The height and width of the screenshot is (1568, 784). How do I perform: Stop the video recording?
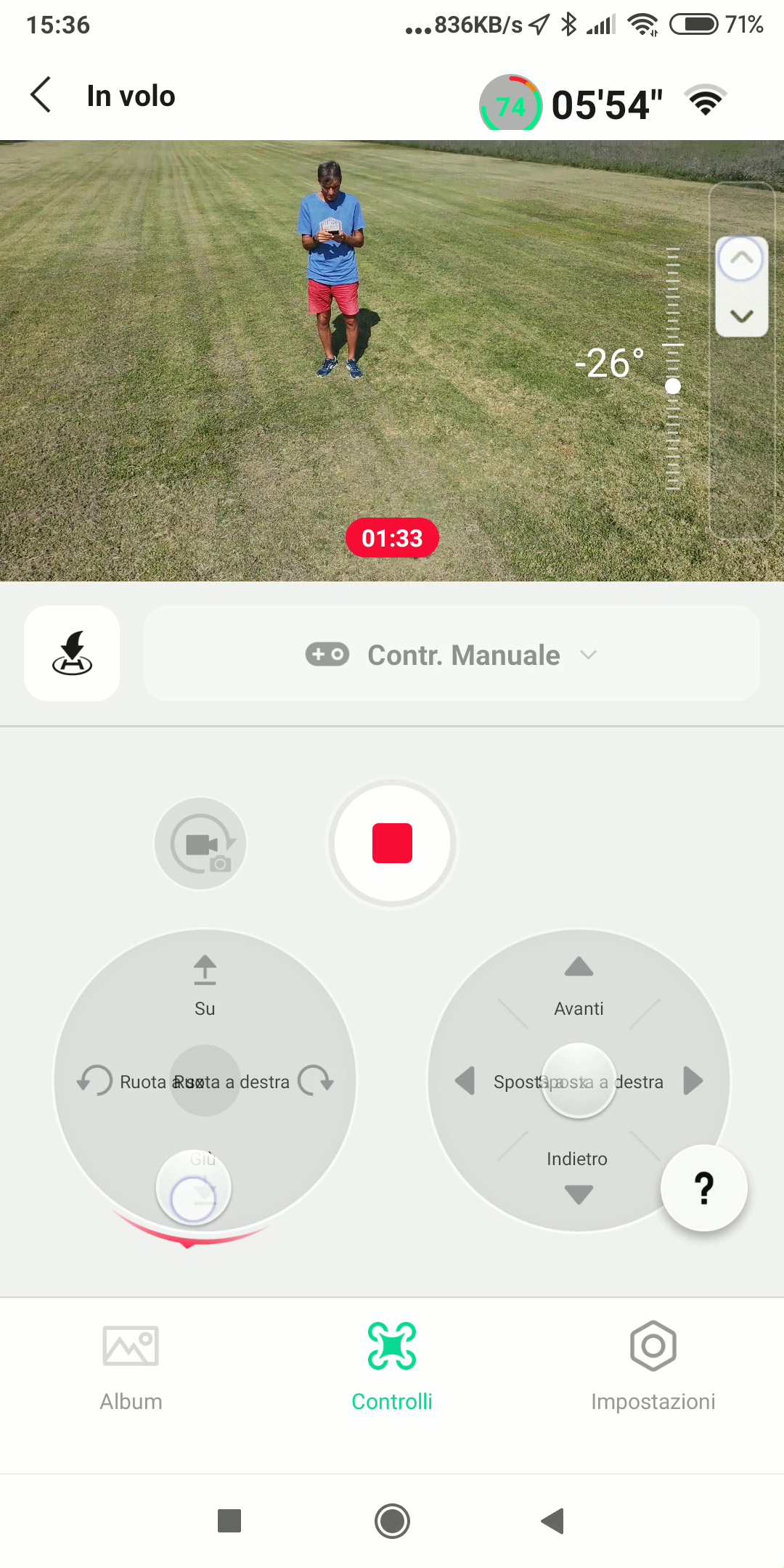(392, 844)
